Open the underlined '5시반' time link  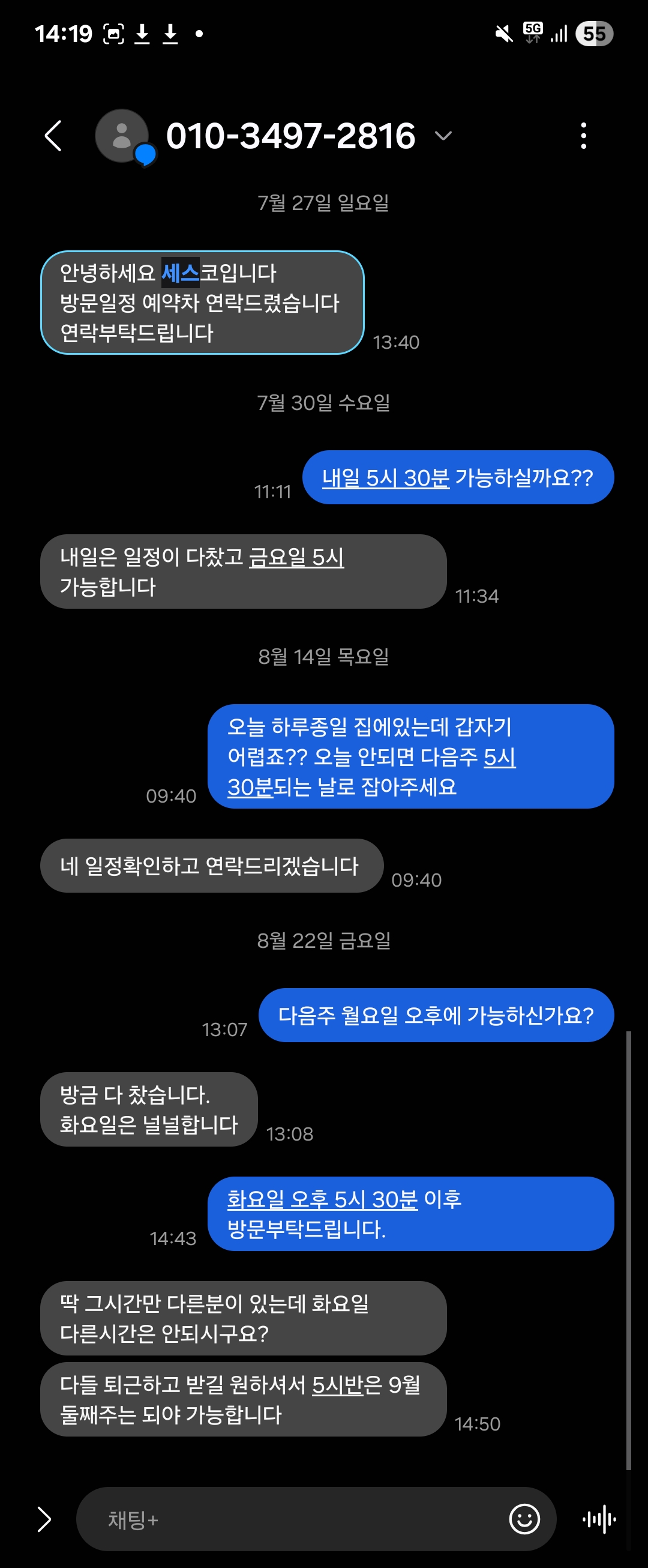point(338,1386)
